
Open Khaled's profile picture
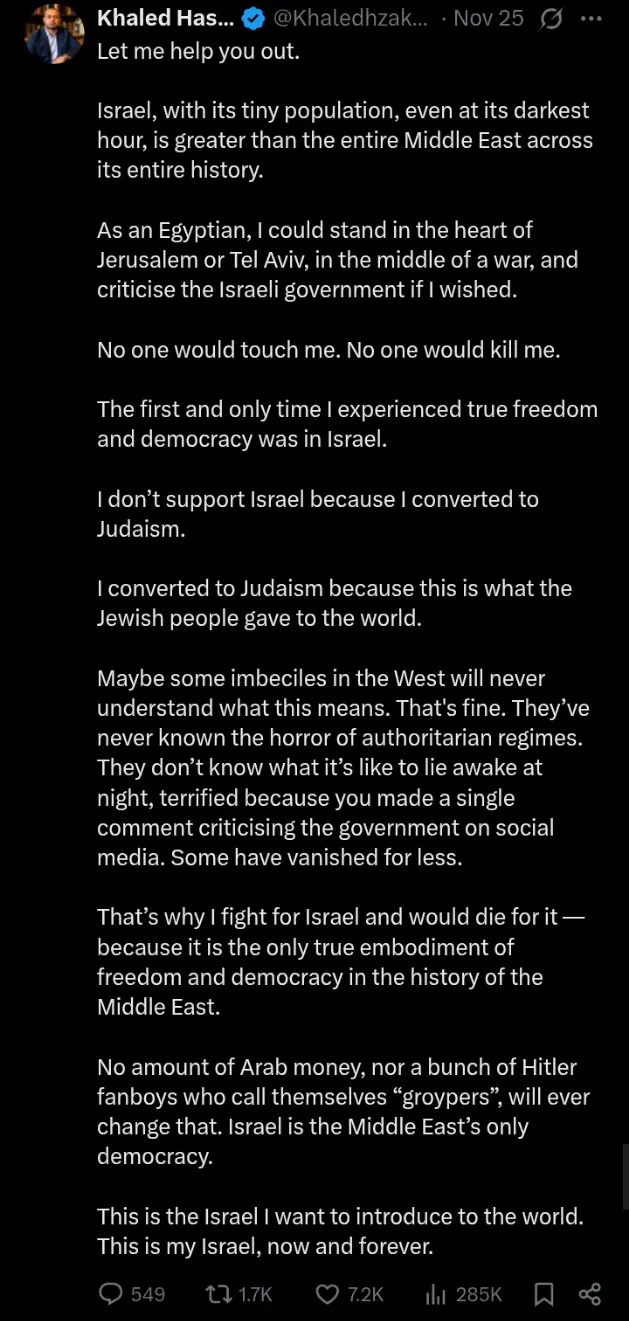(54, 34)
